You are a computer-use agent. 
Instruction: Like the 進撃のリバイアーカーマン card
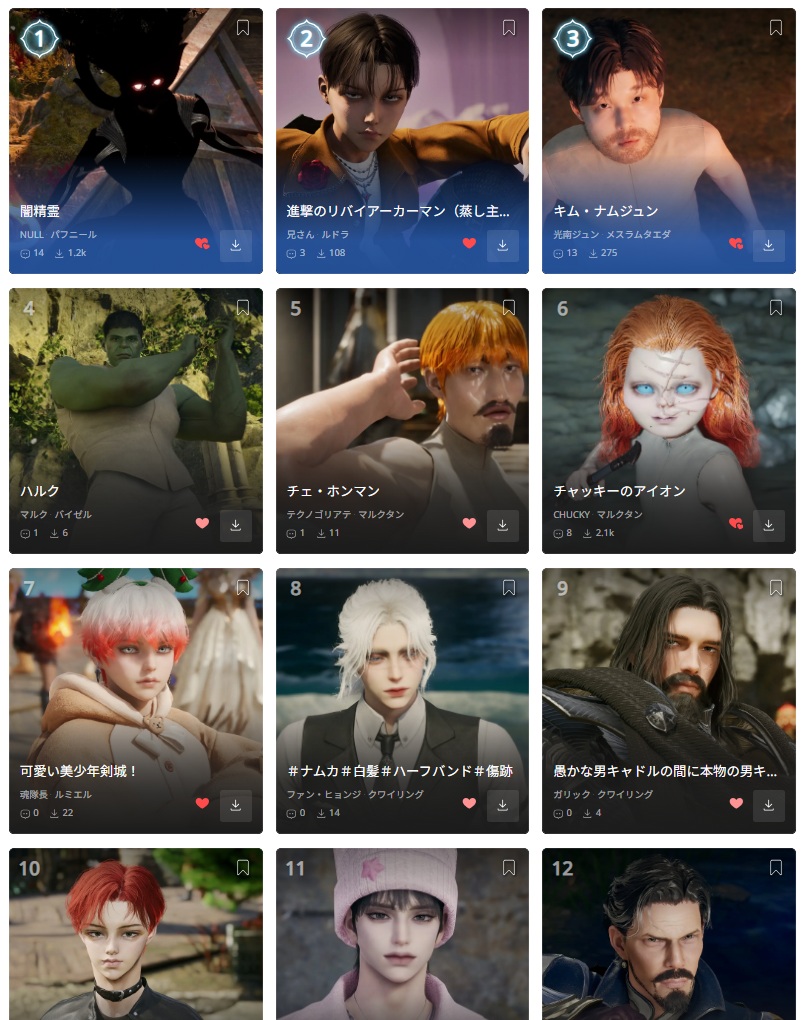click(469, 243)
